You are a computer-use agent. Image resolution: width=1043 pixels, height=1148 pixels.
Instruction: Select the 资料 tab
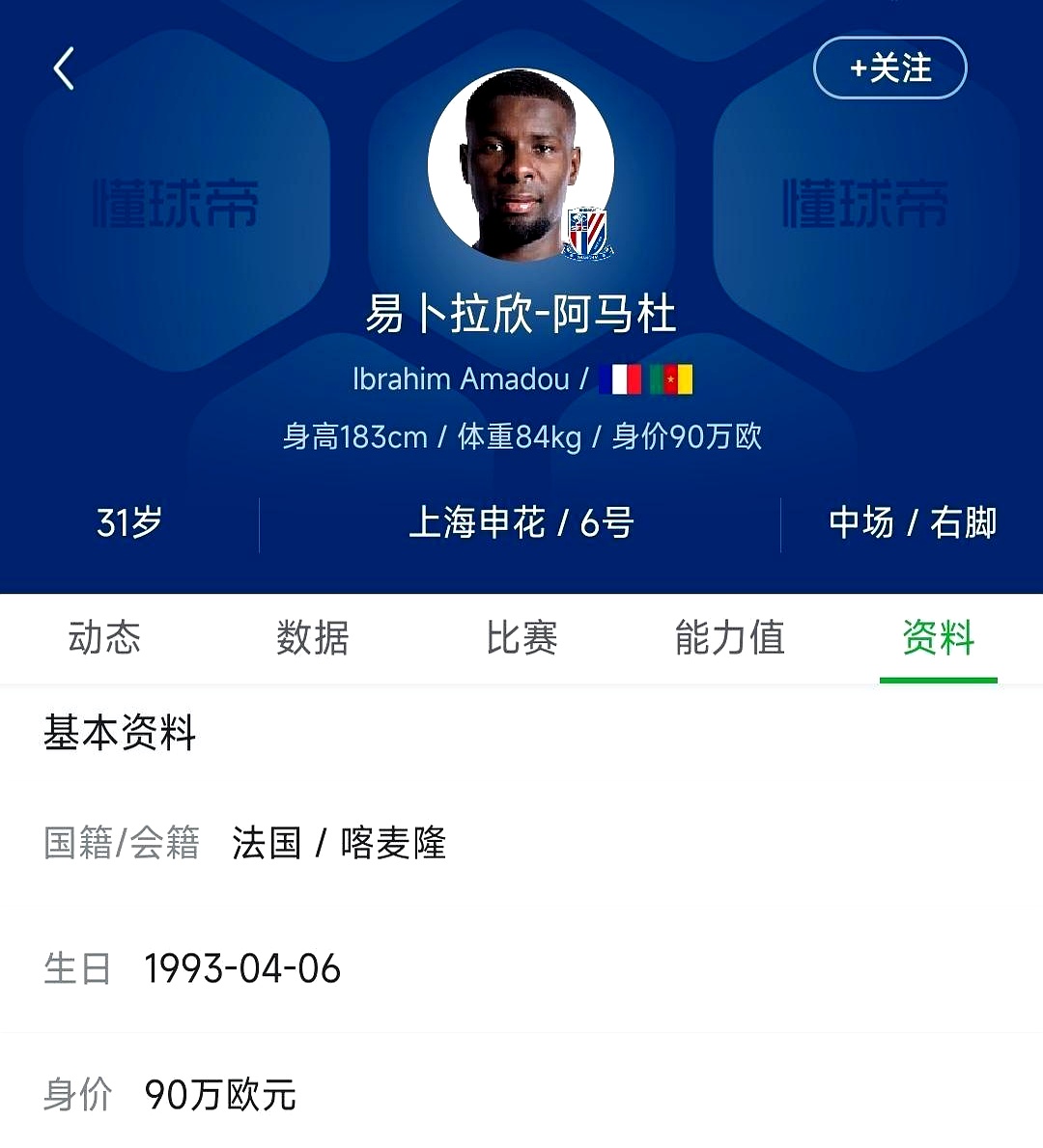point(938,638)
